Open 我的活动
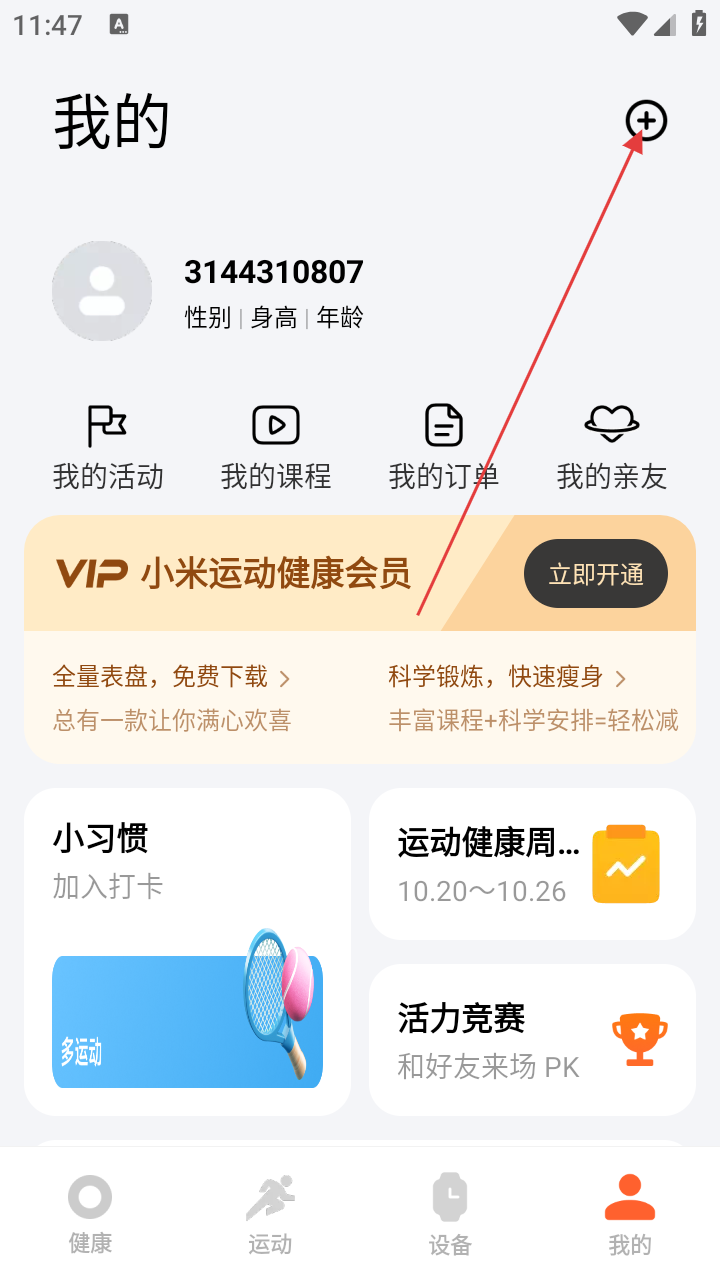The image size is (720, 1280). pos(108,447)
